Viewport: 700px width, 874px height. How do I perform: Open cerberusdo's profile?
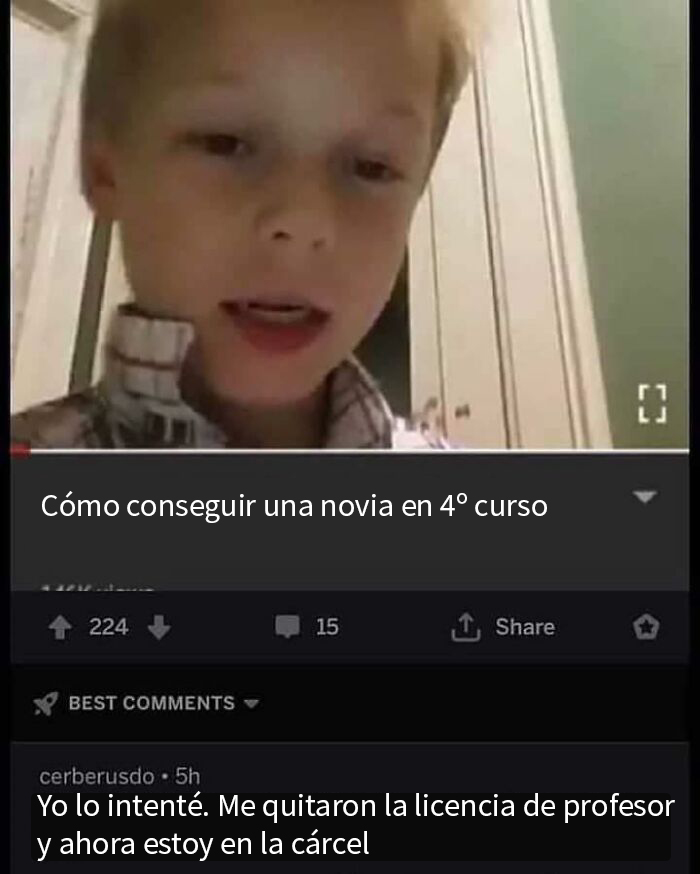click(96, 776)
